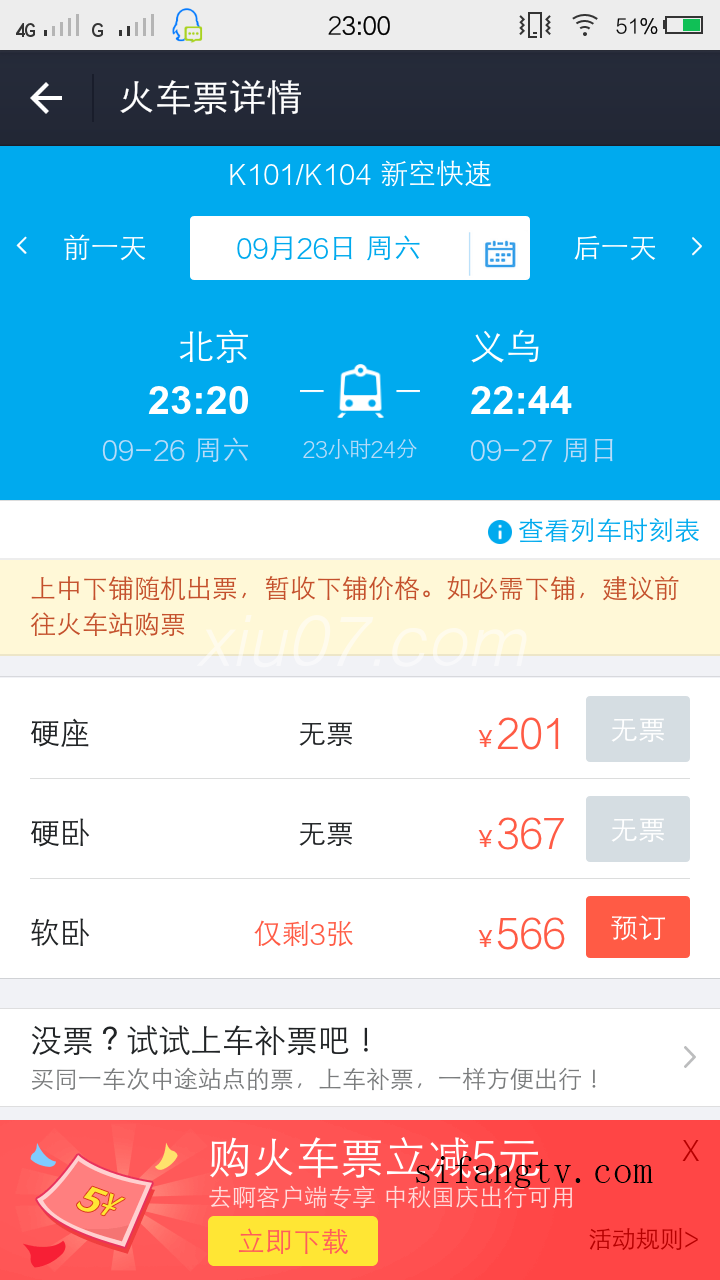720x1280 pixels.
Task: Open the 活动规则 promotion rules
Action: tap(643, 1240)
